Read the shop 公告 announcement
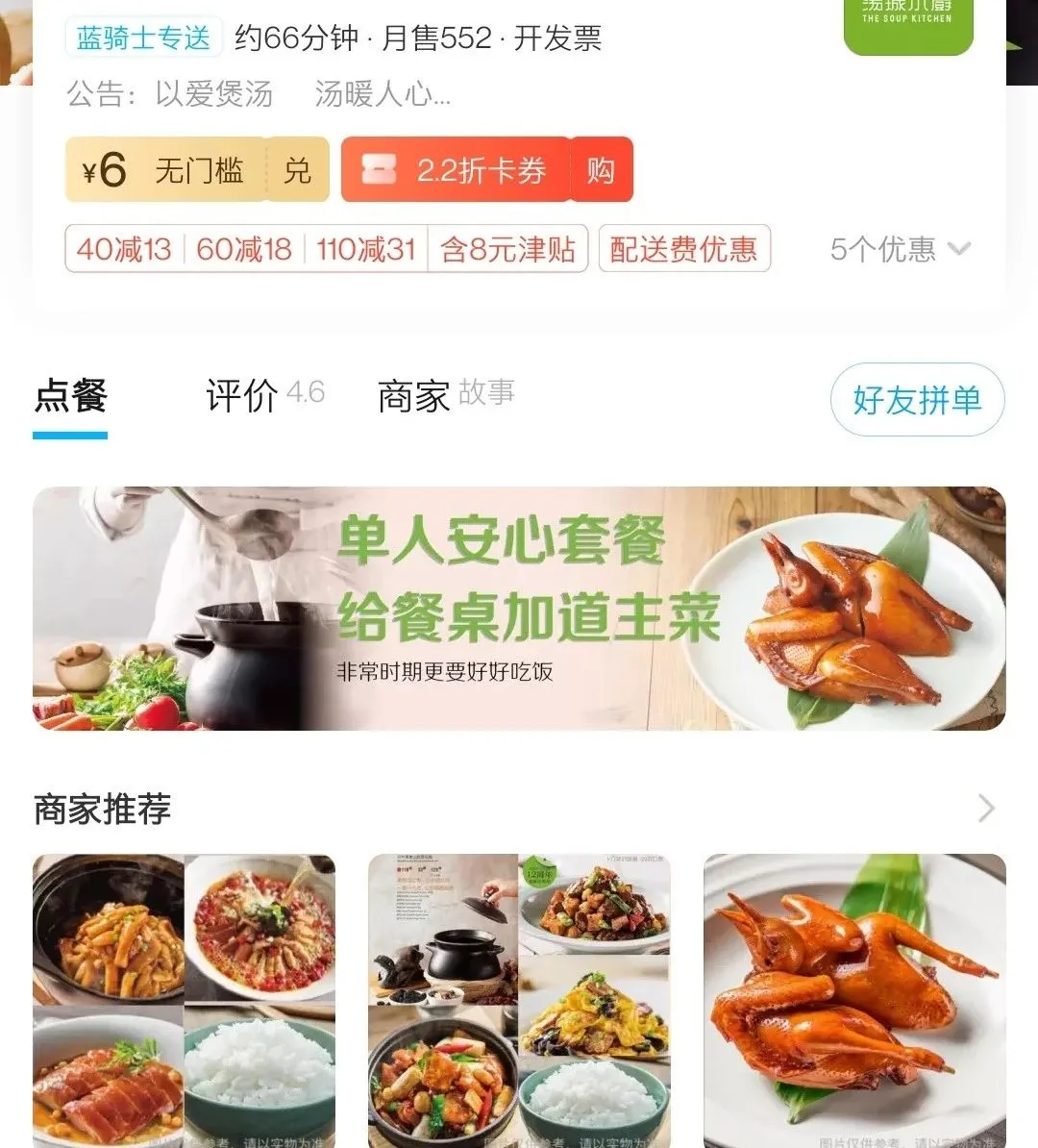The height and width of the screenshot is (1148, 1038). pyautogui.click(x=259, y=94)
